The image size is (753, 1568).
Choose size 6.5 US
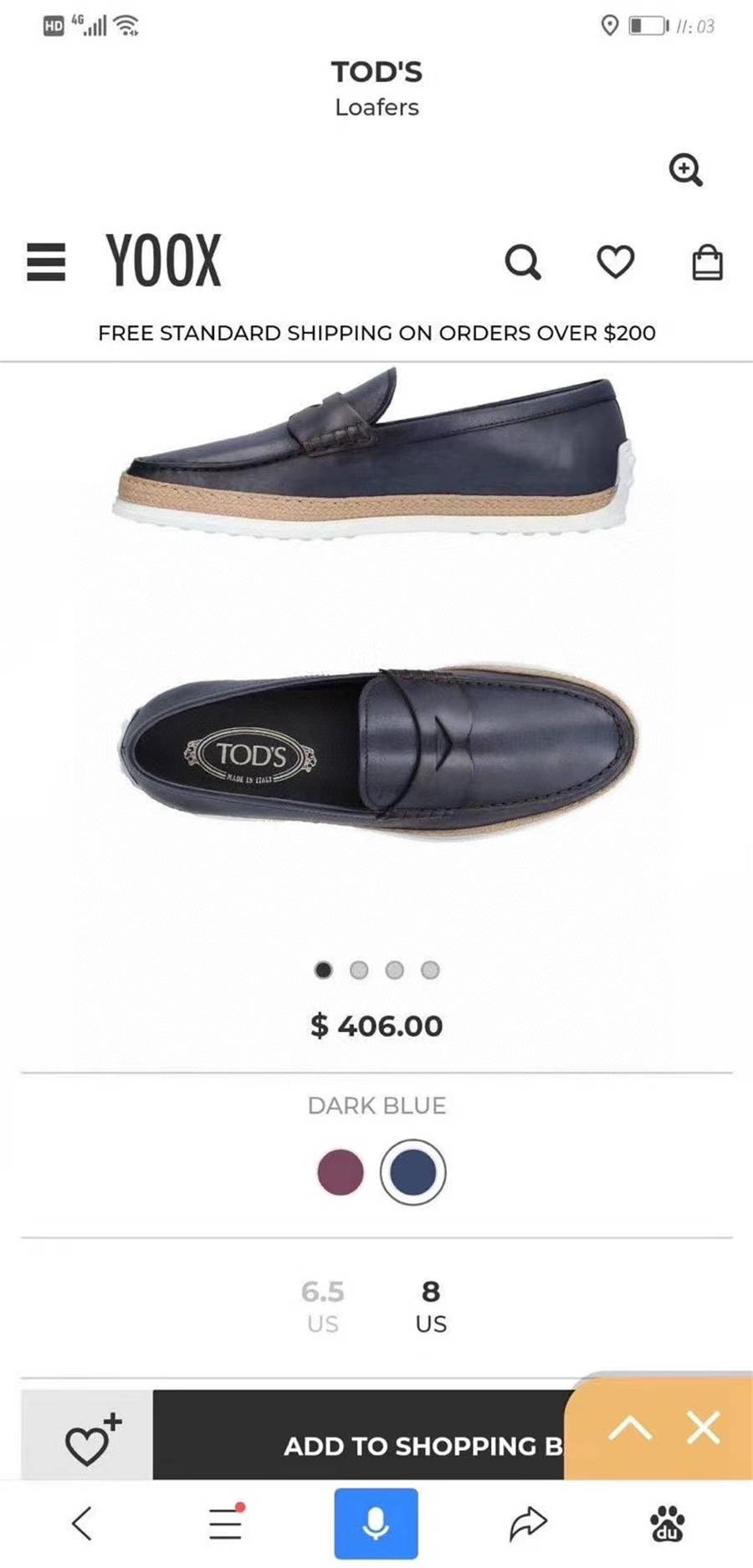click(322, 1305)
